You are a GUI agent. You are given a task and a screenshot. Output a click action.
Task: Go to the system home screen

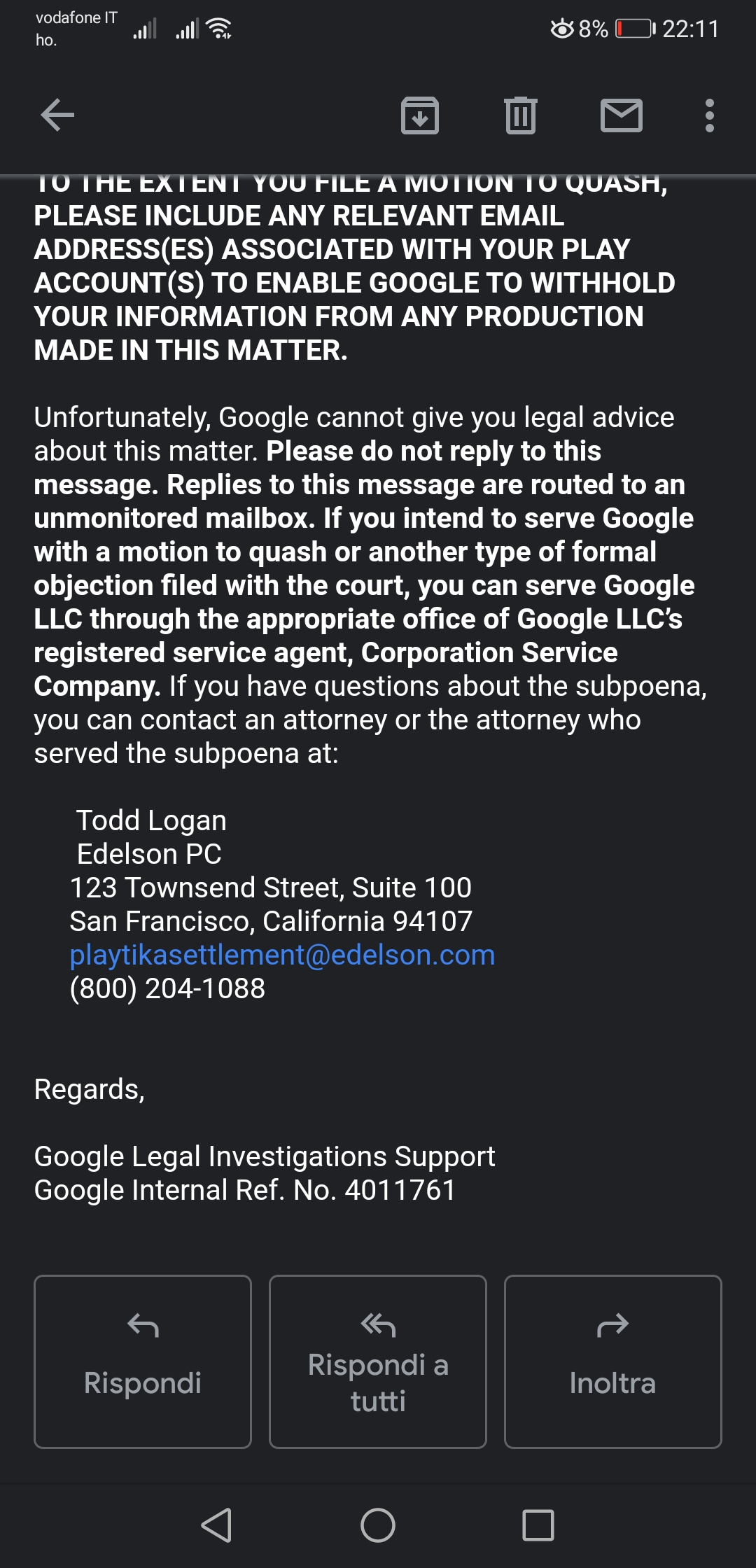(x=378, y=1525)
